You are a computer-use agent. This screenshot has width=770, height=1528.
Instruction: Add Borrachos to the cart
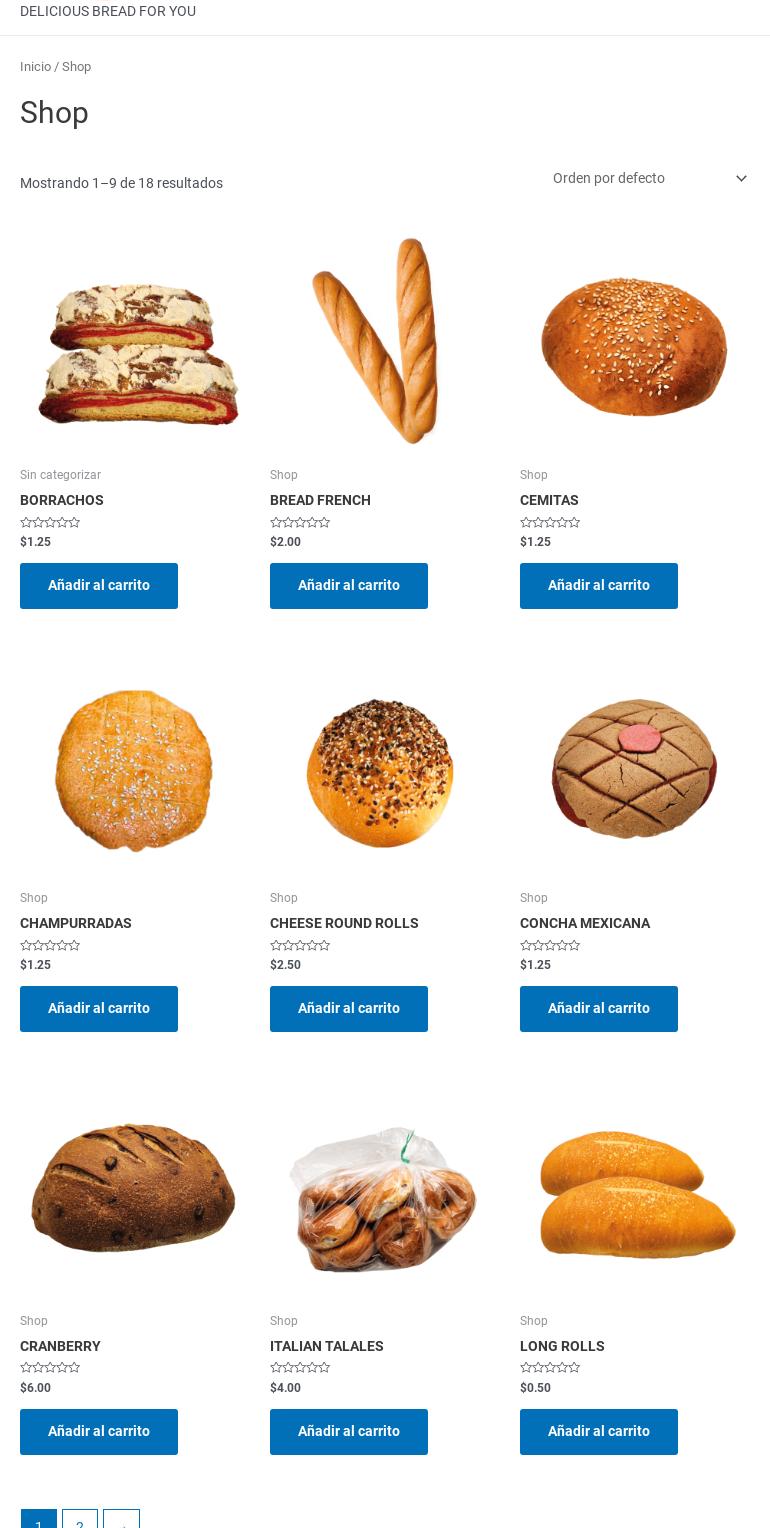[x=99, y=586]
